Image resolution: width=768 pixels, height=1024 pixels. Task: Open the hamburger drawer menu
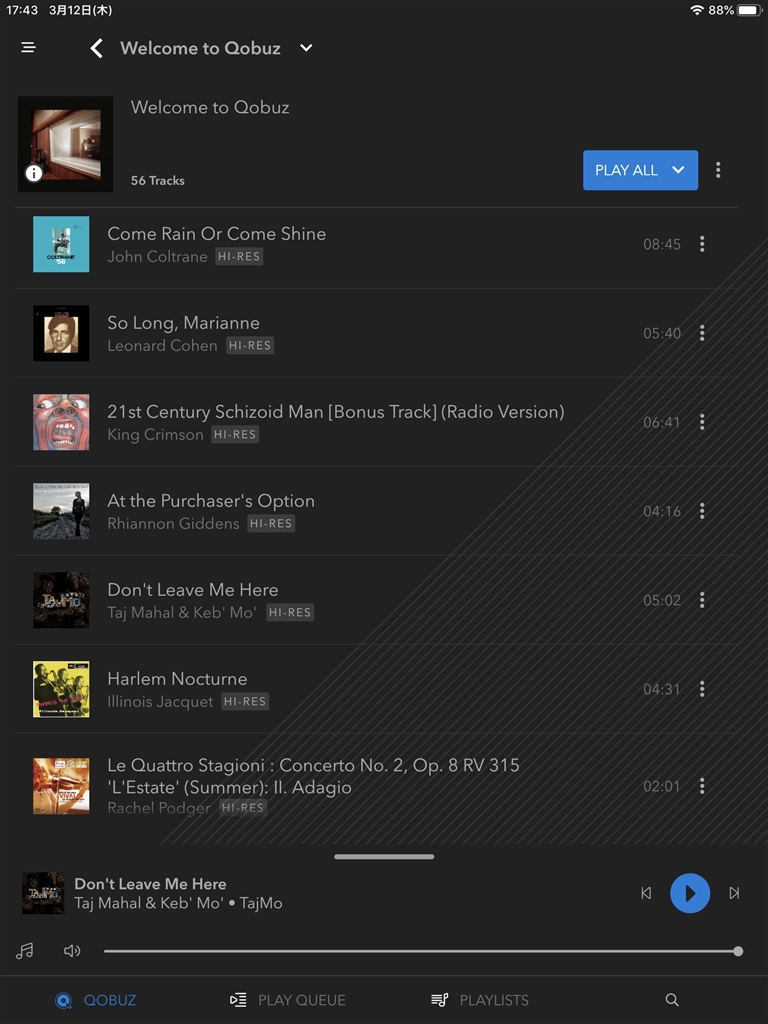[28, 47]
